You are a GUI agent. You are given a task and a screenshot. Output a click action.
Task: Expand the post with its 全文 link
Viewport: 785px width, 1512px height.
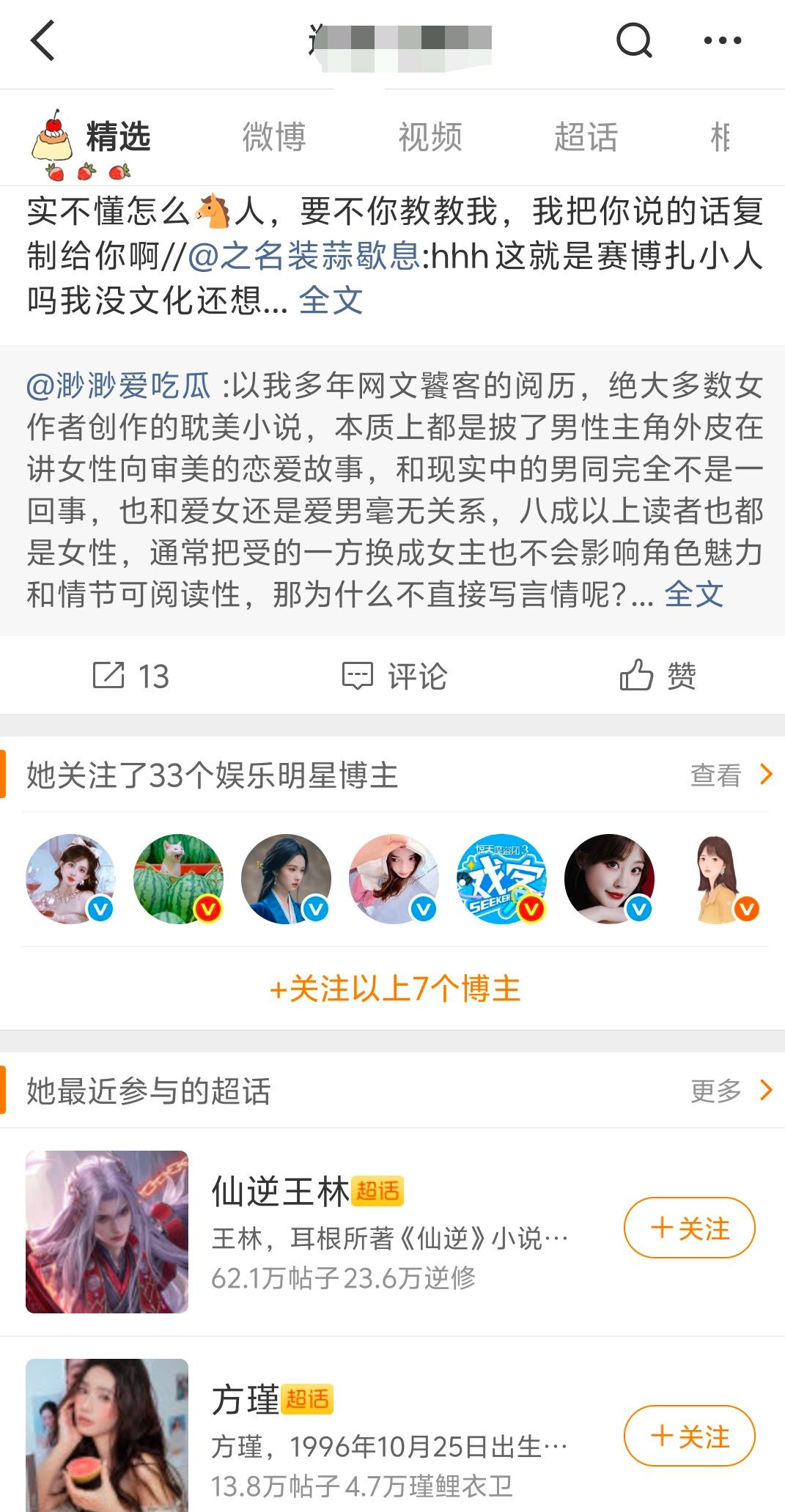(x=331, y=300)
